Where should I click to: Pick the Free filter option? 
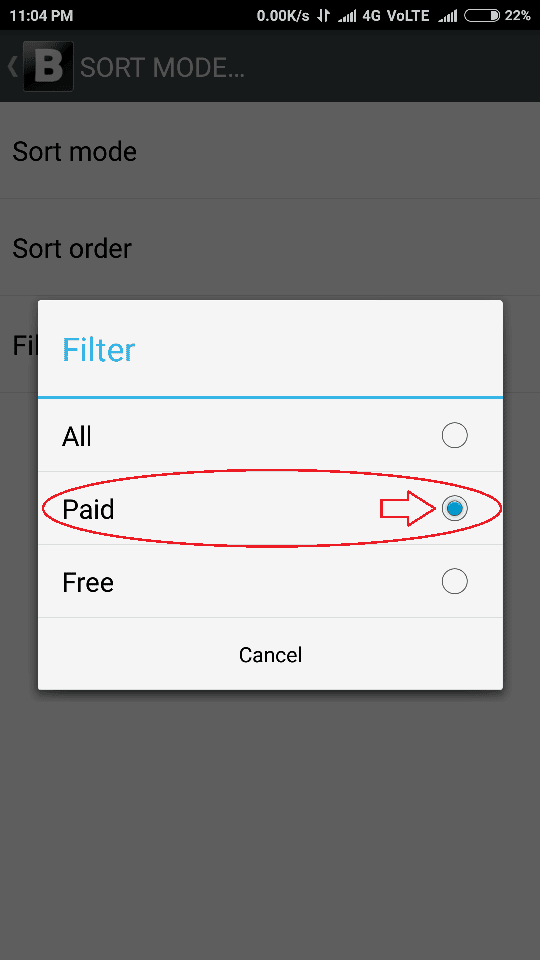[270, 581]
